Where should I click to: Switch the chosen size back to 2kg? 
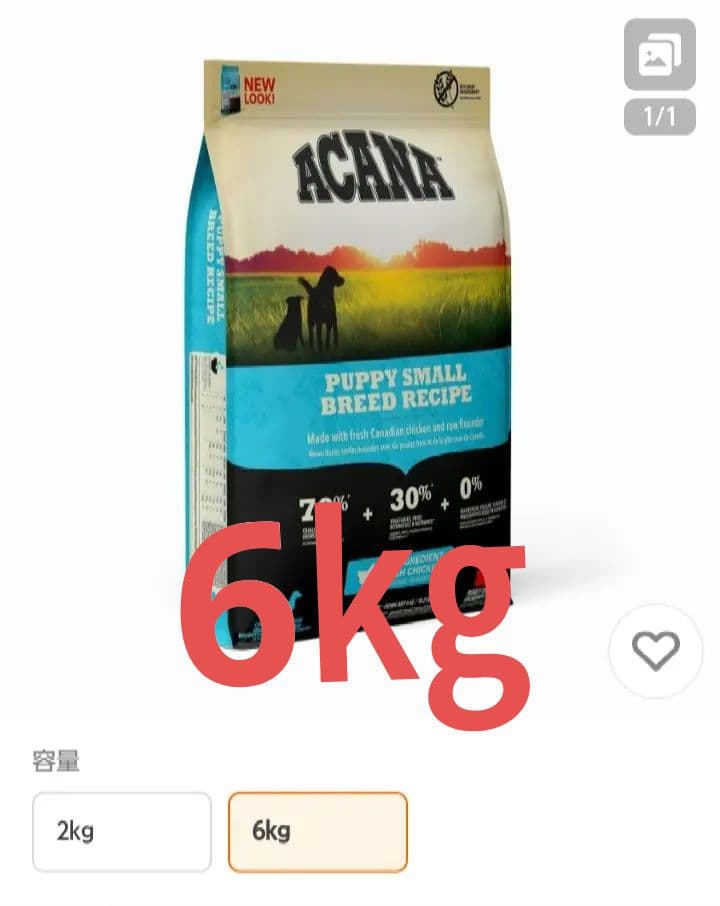pyautogui.click(x=122, y=832)
